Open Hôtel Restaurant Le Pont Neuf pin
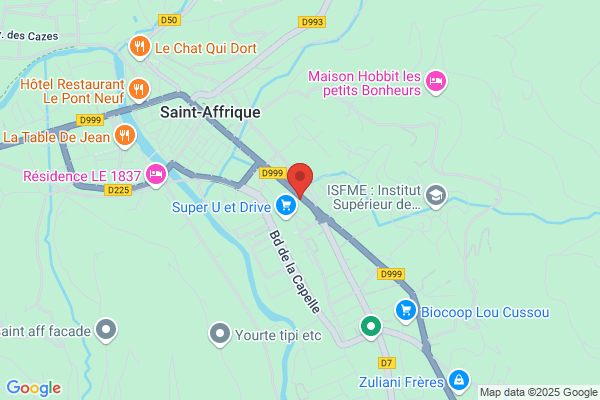The height and width of the screenshot is (400, 600). point(139,90)
